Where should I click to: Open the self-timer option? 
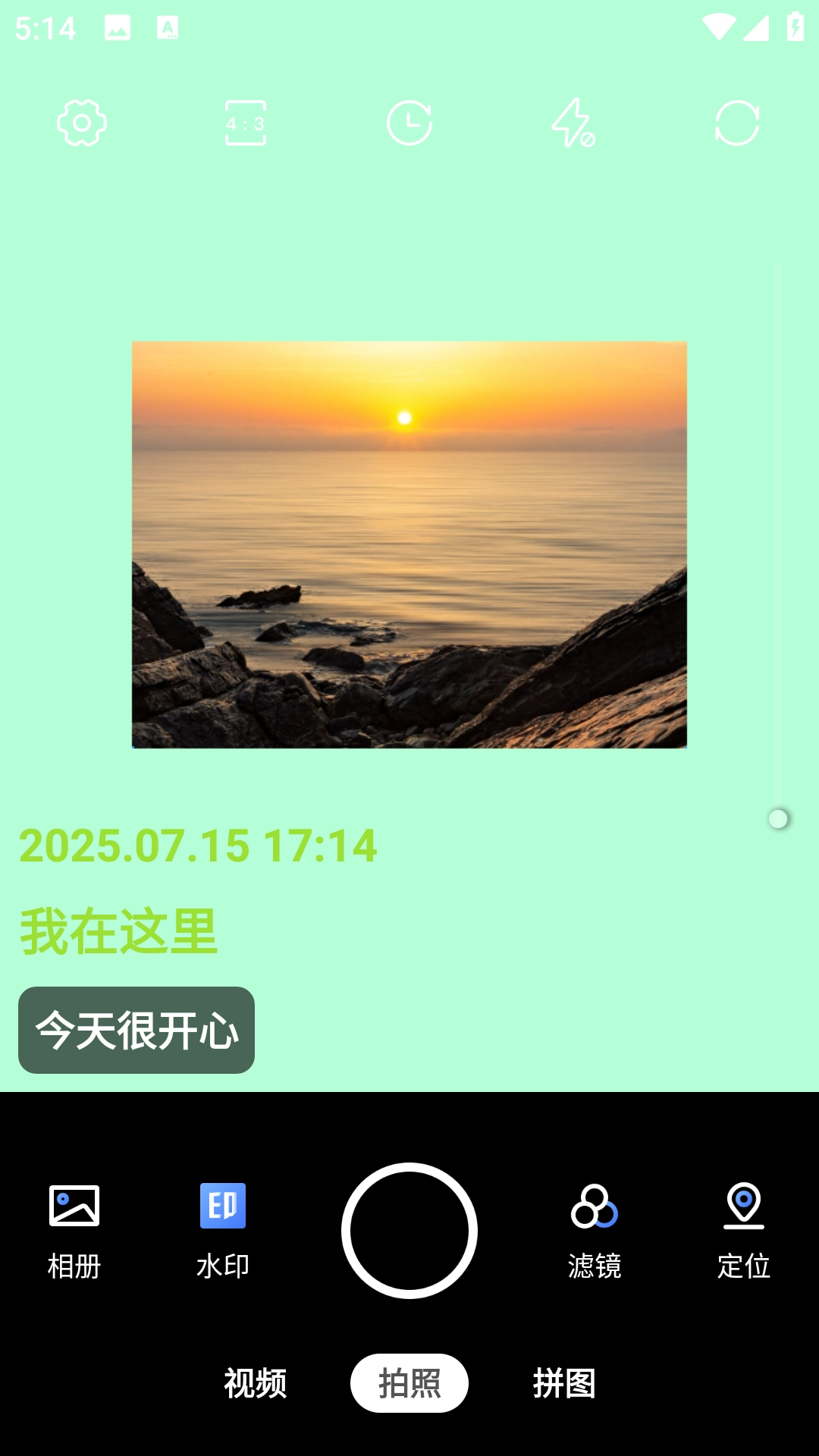click(409, 123)
